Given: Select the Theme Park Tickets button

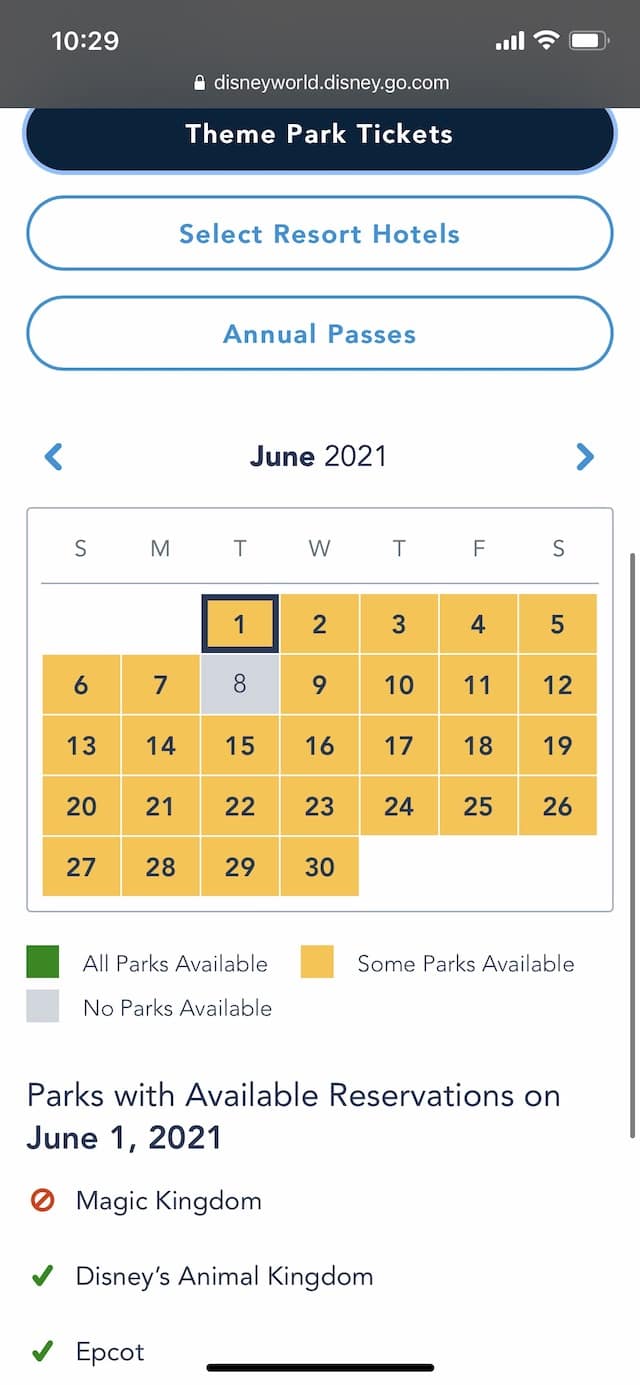Looking at the screenshot, I should click(x=319, y=138).
